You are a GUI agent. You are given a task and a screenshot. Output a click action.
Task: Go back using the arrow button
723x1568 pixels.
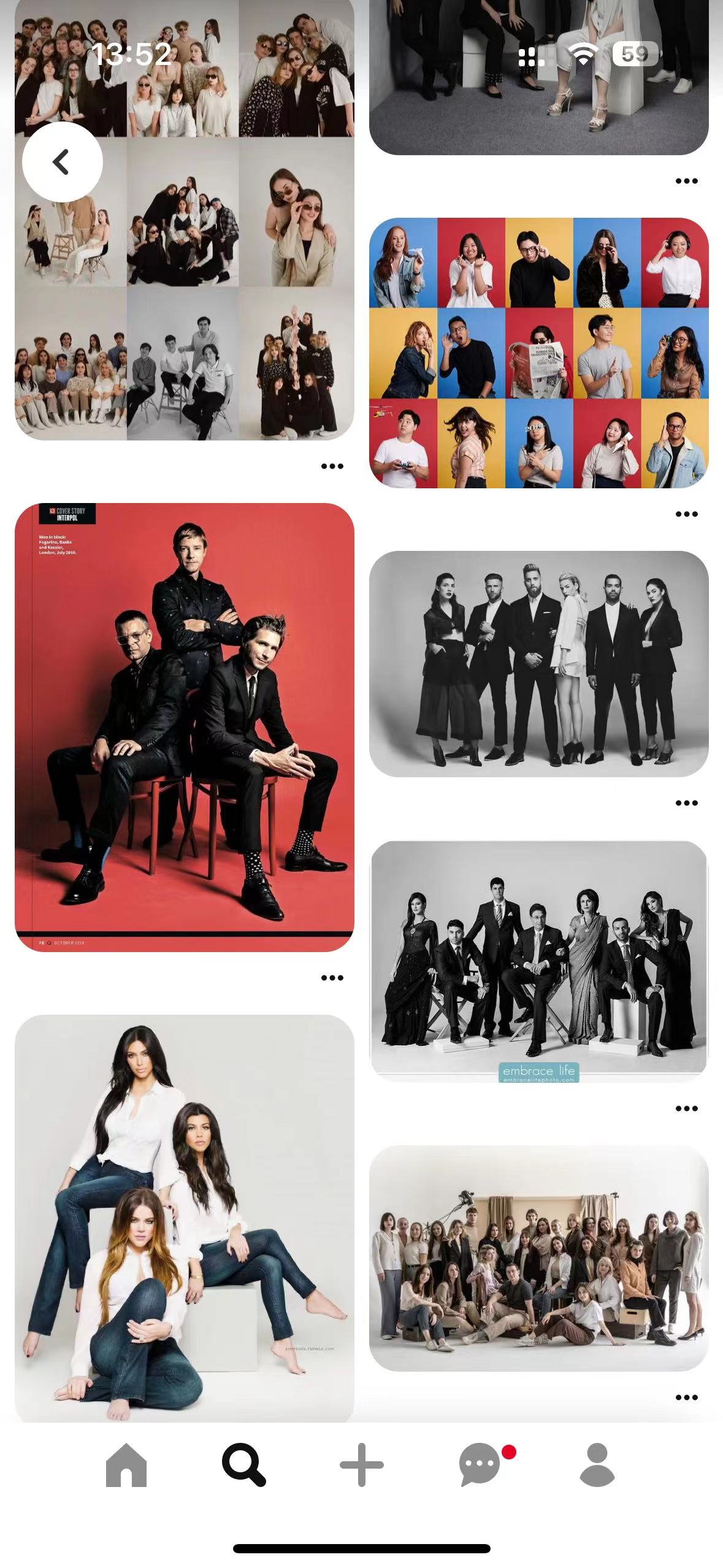(62, 162)
